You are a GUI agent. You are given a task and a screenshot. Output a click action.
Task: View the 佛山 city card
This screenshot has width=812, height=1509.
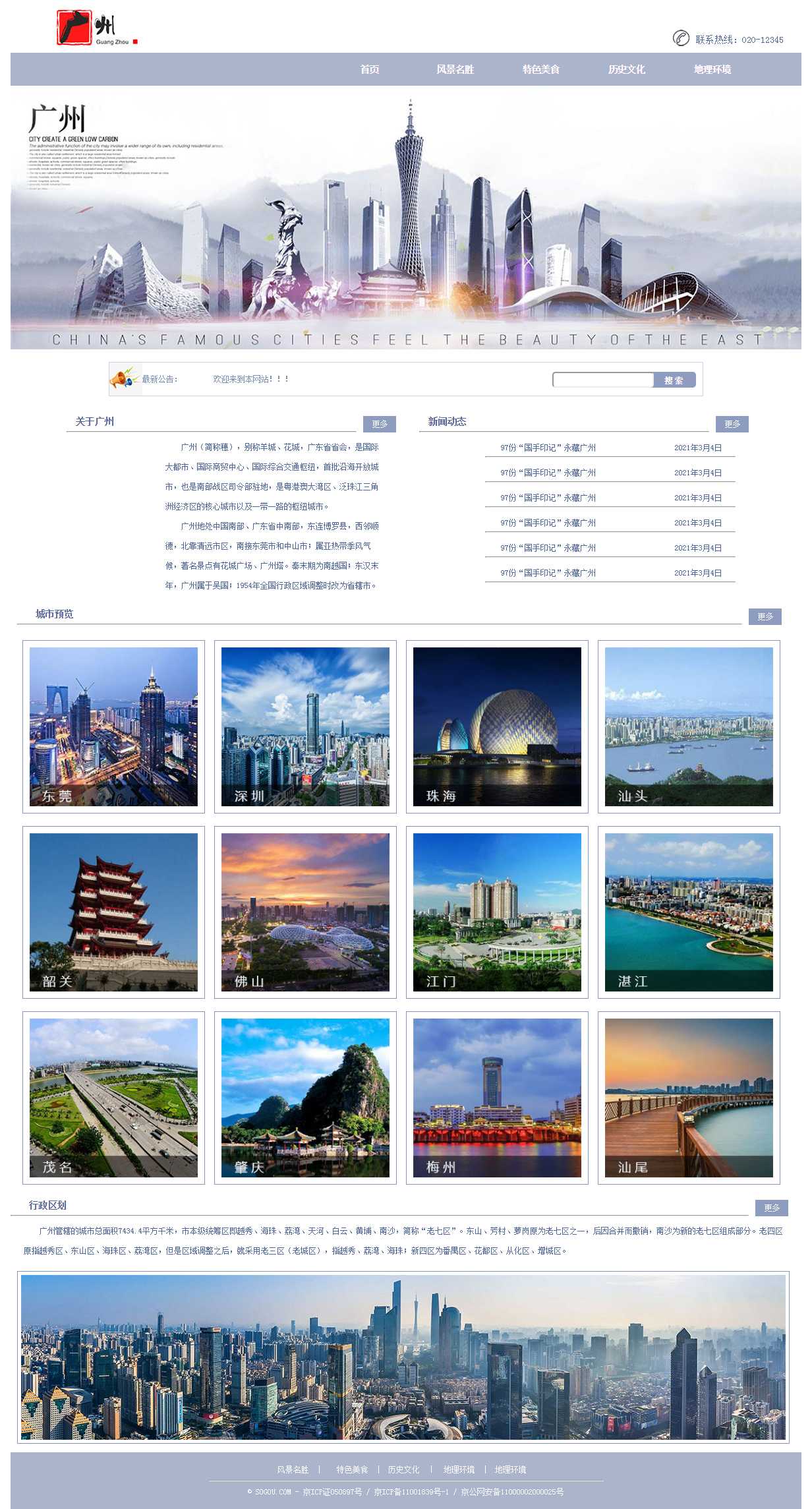[x=305, y=912]
